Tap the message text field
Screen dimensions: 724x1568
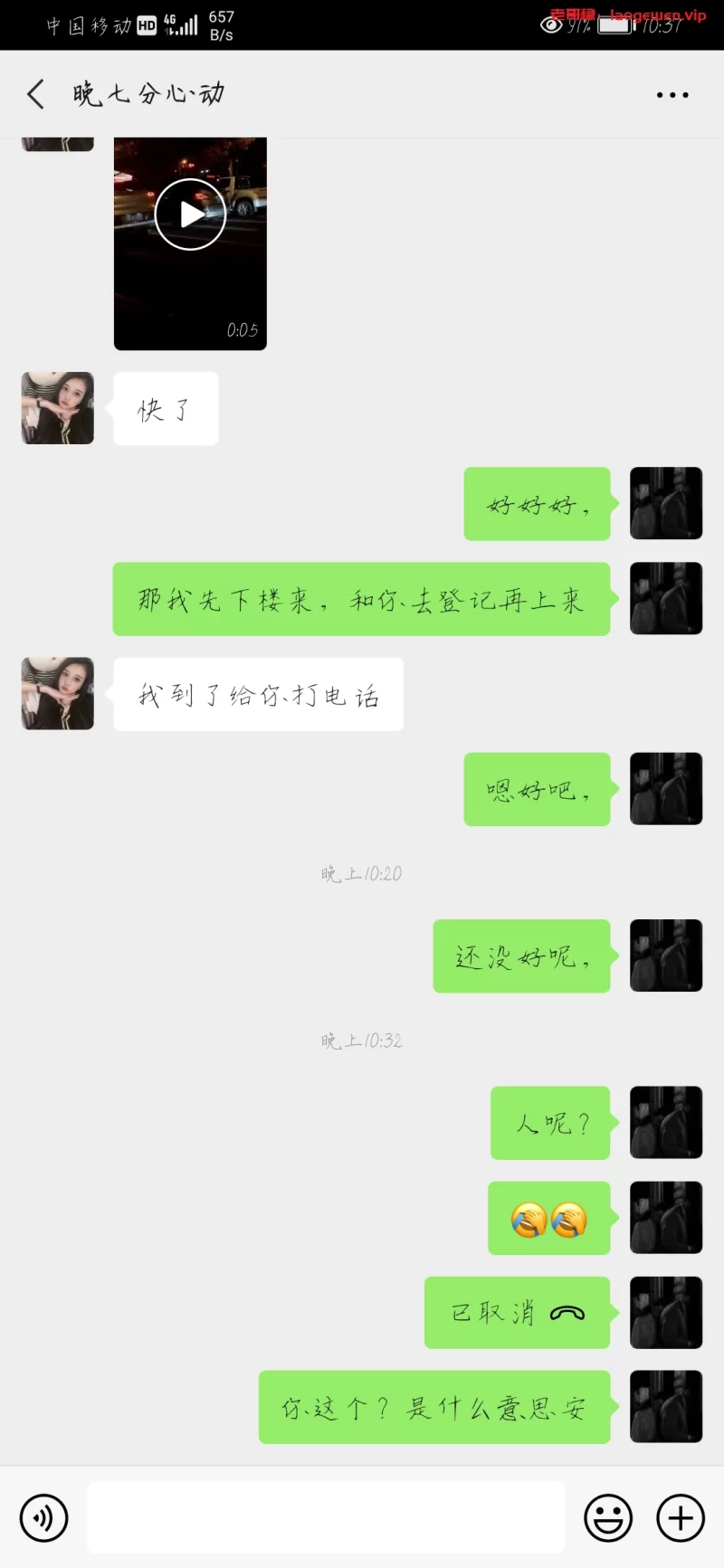[x=326, y=1517]
